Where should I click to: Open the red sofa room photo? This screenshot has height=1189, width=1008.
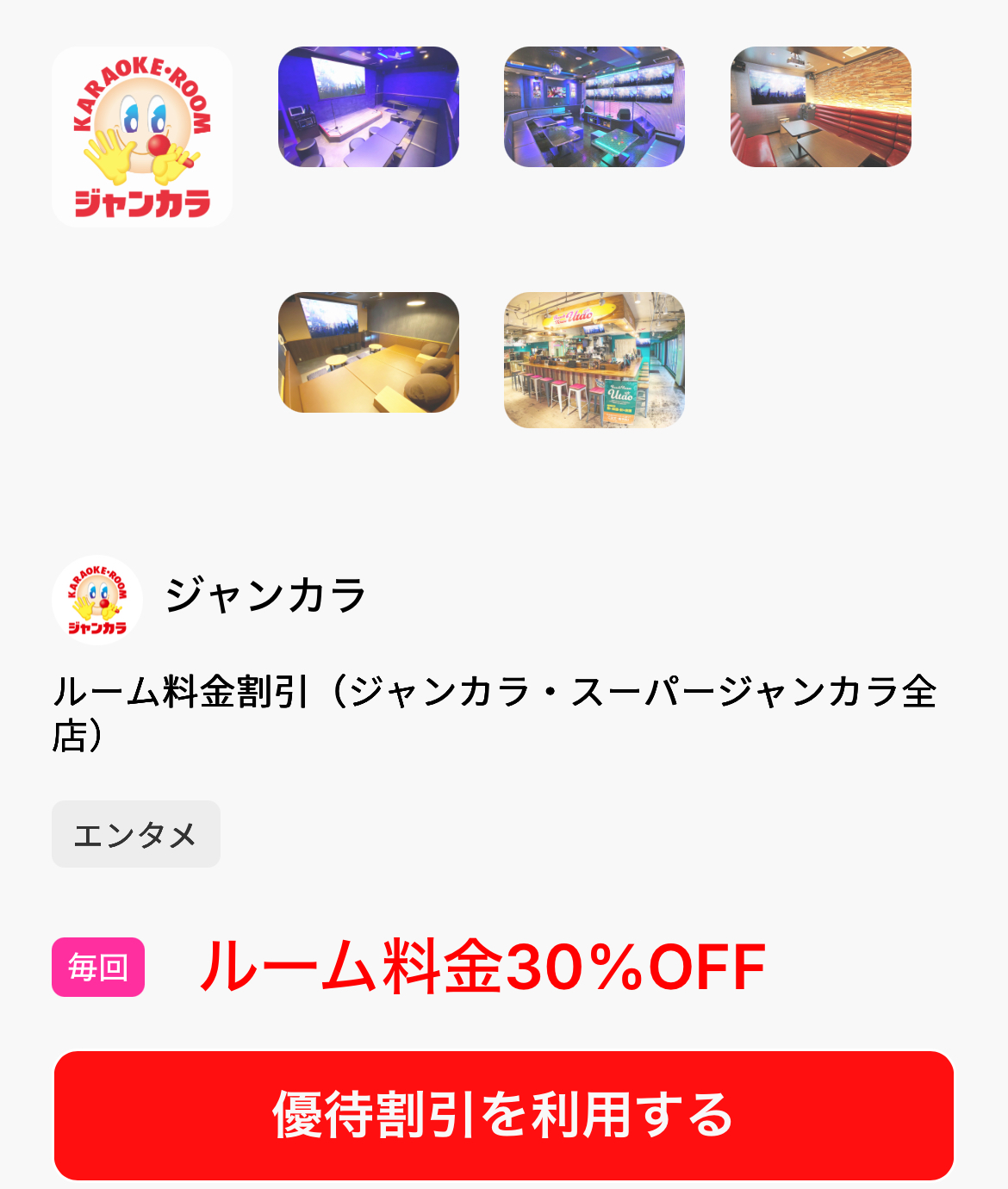pos(820,107)
